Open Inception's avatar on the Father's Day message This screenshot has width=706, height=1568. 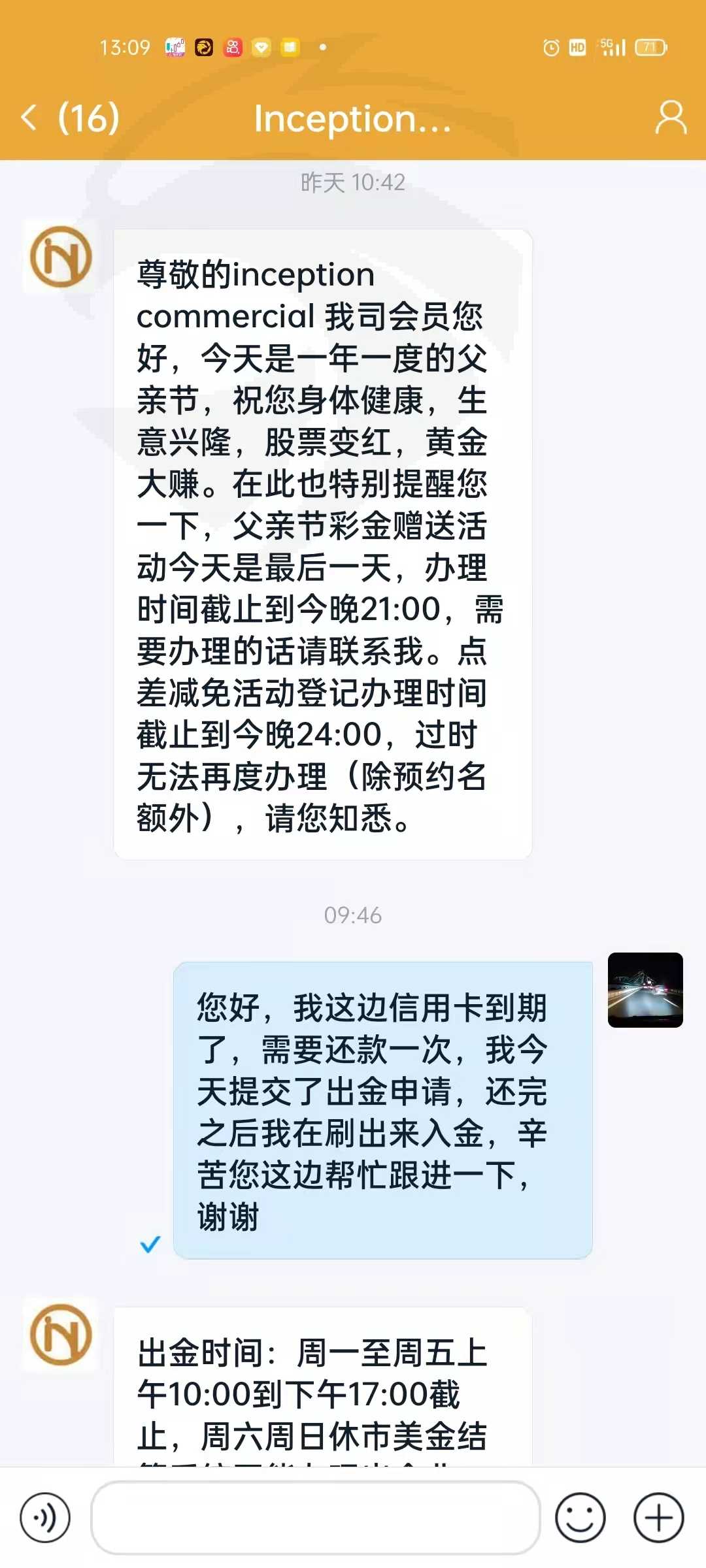(61, 257)
